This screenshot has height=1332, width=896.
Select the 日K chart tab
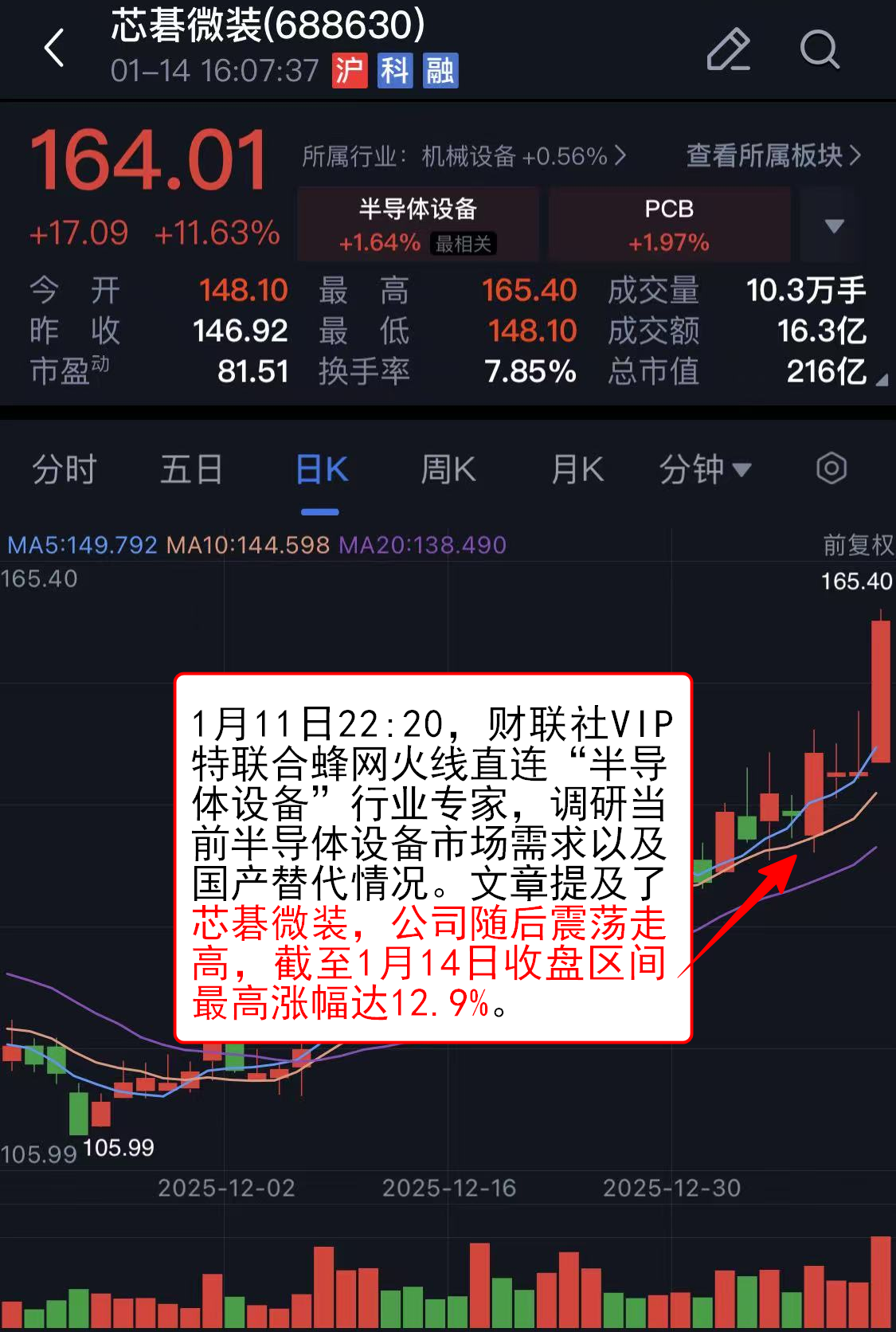point(321,469)
